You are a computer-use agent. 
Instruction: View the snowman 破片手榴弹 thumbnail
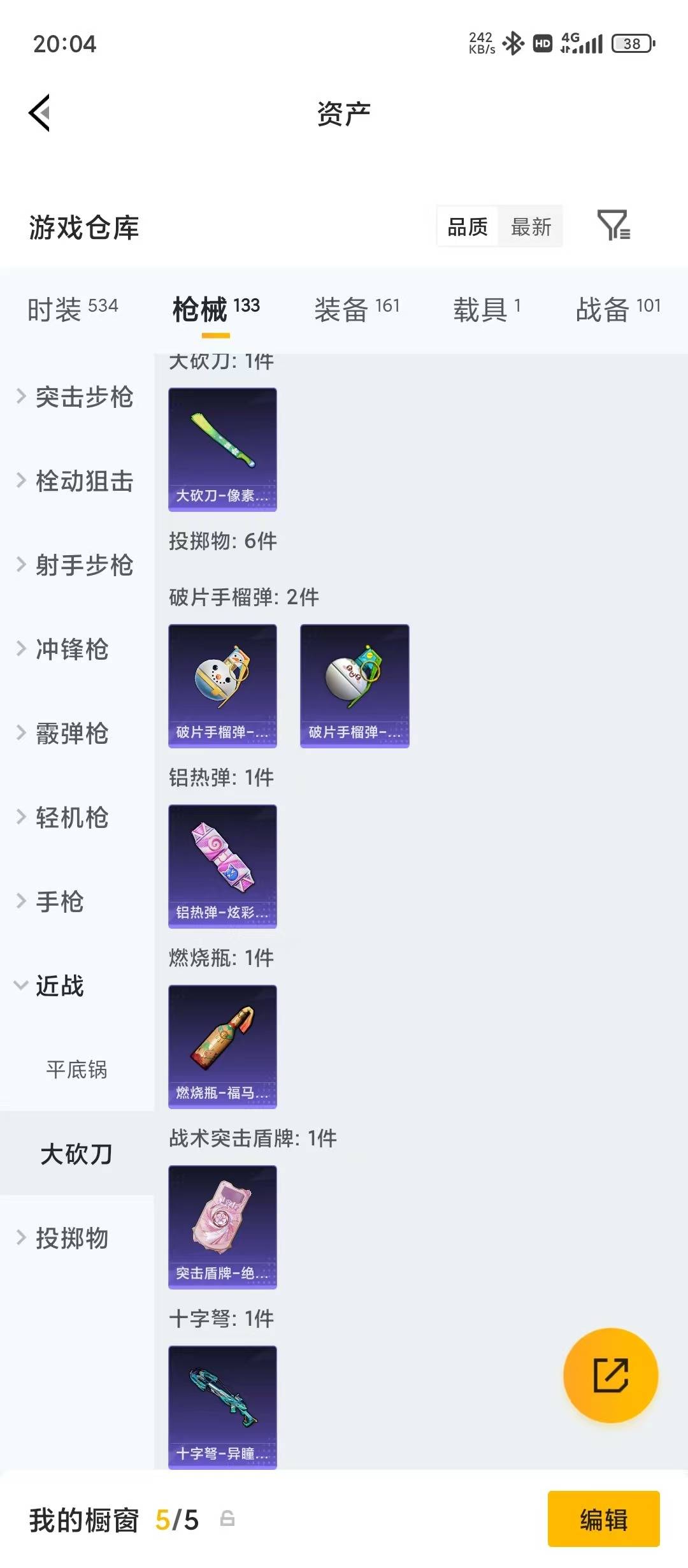pos(222,684)
